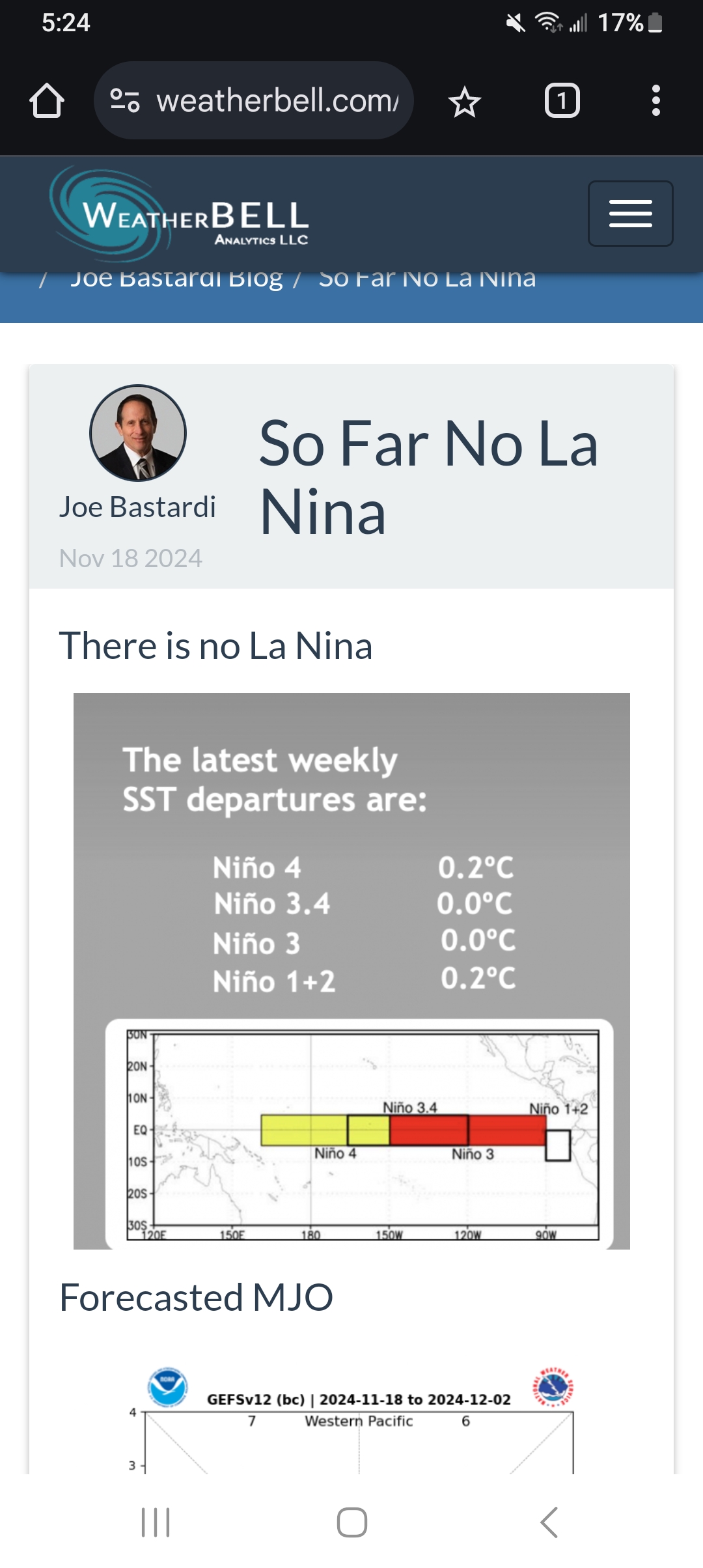Viewport: 703px width, 1568px height.
Task: Open the WeatherBell hamburger menu
Action: [x=631, y=214]
